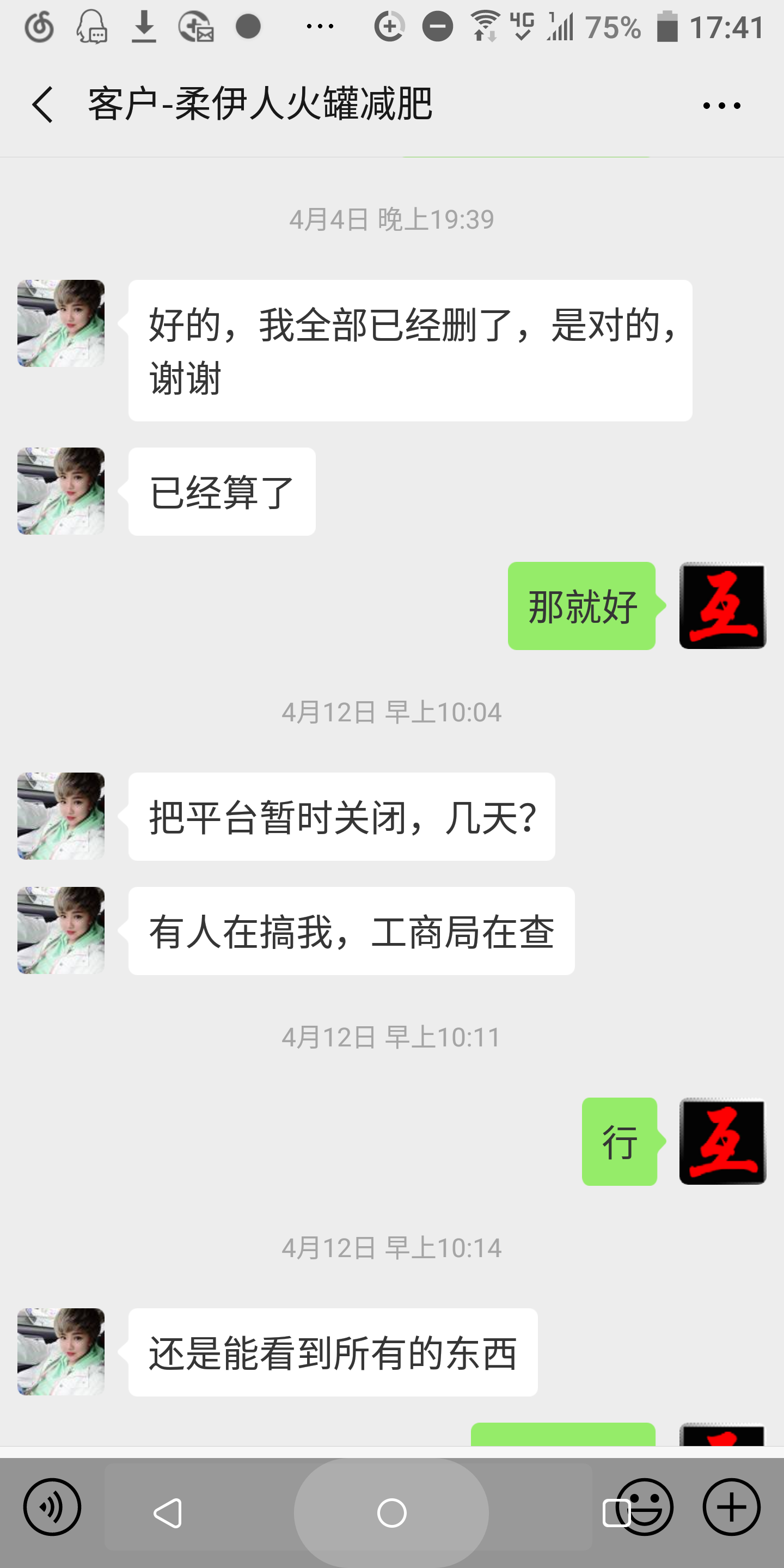The image size is (784, 1568).
Task: Tap own avatar next to "那就好"
Action: coord(722,605)
